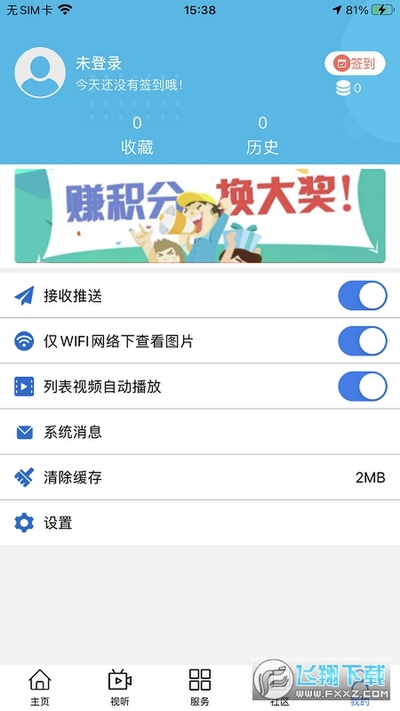
Task: Open 设置 settings row
Action: (200, 522)
